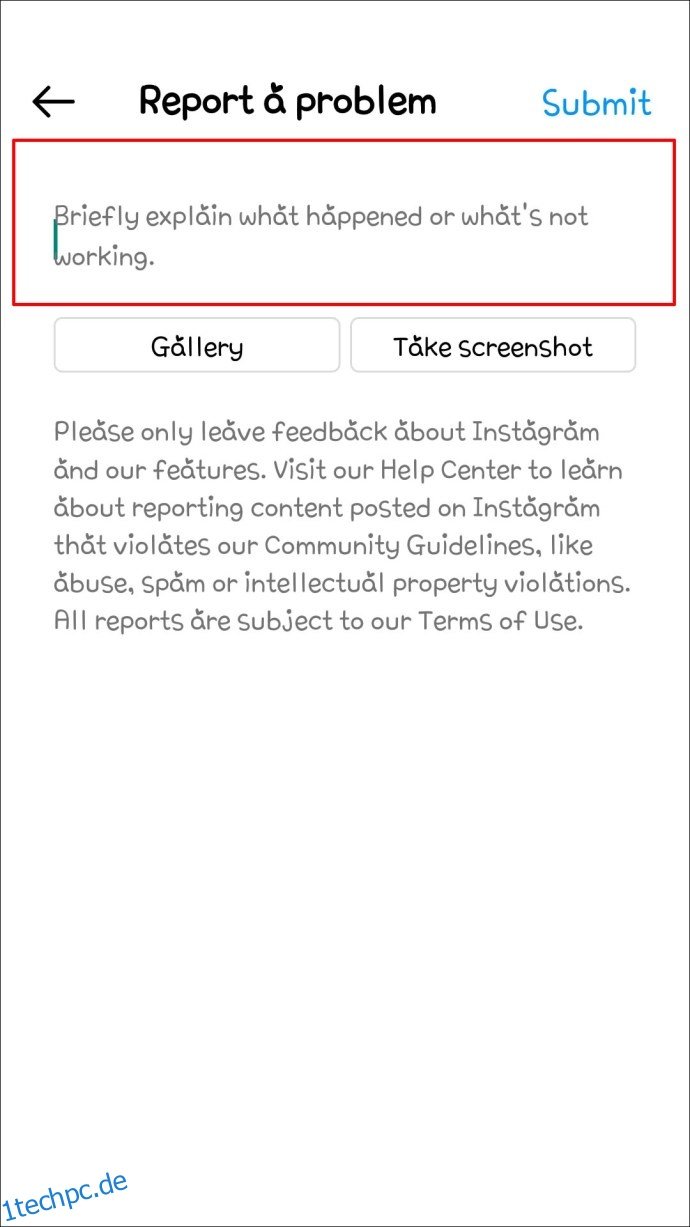Open Gallery to attach an image
690x1227 pixels.
197,346
